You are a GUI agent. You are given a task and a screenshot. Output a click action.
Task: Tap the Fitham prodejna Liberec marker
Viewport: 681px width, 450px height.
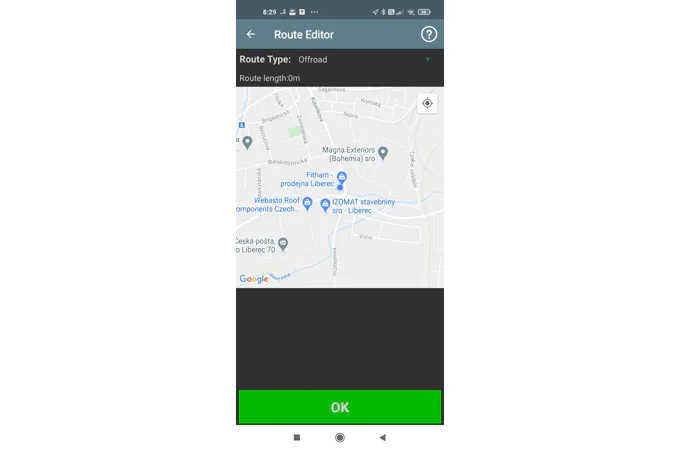pyautogui.click(x=341, y=177)
